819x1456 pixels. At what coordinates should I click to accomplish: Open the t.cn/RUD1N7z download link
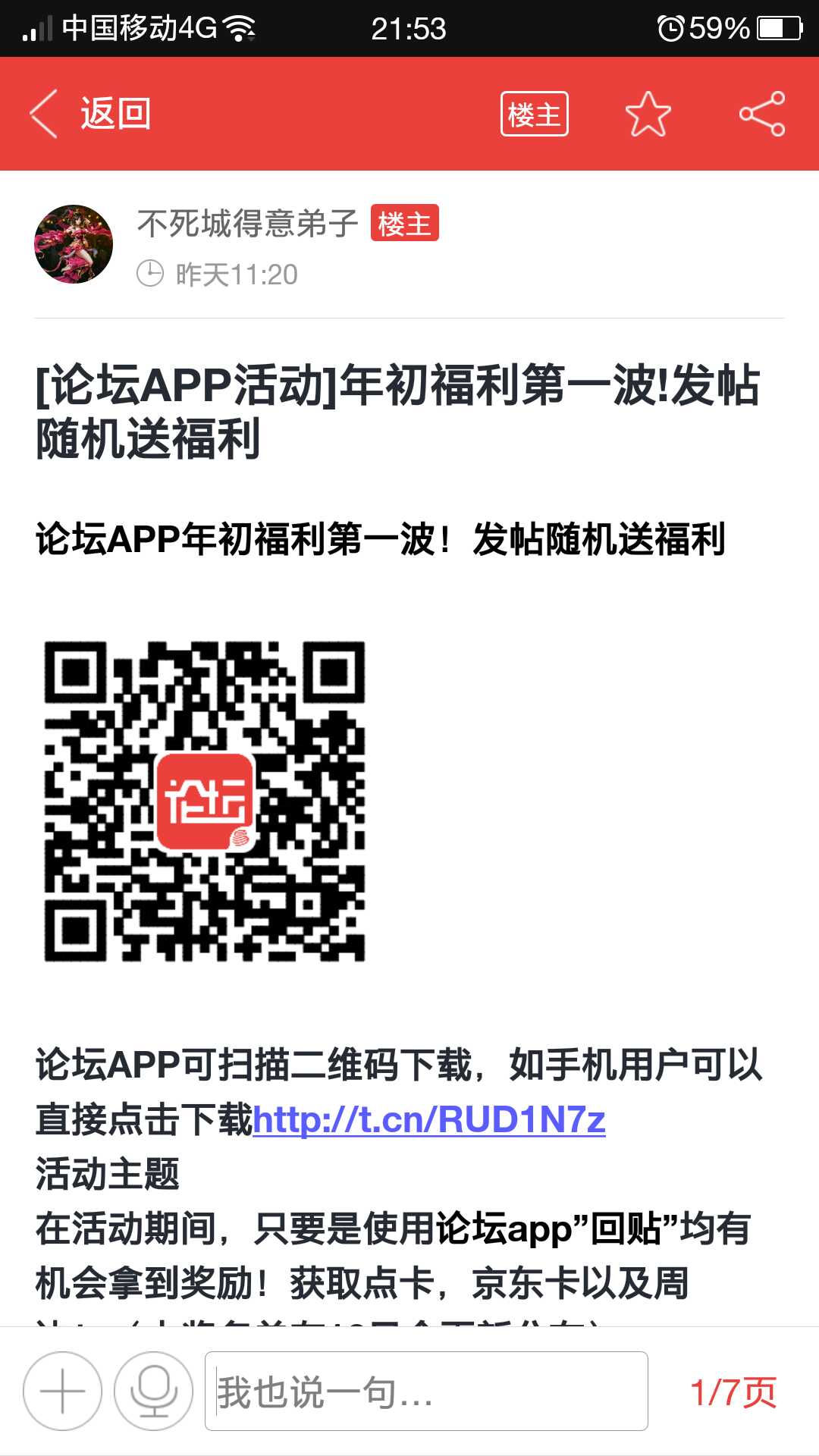(428, 1119)
